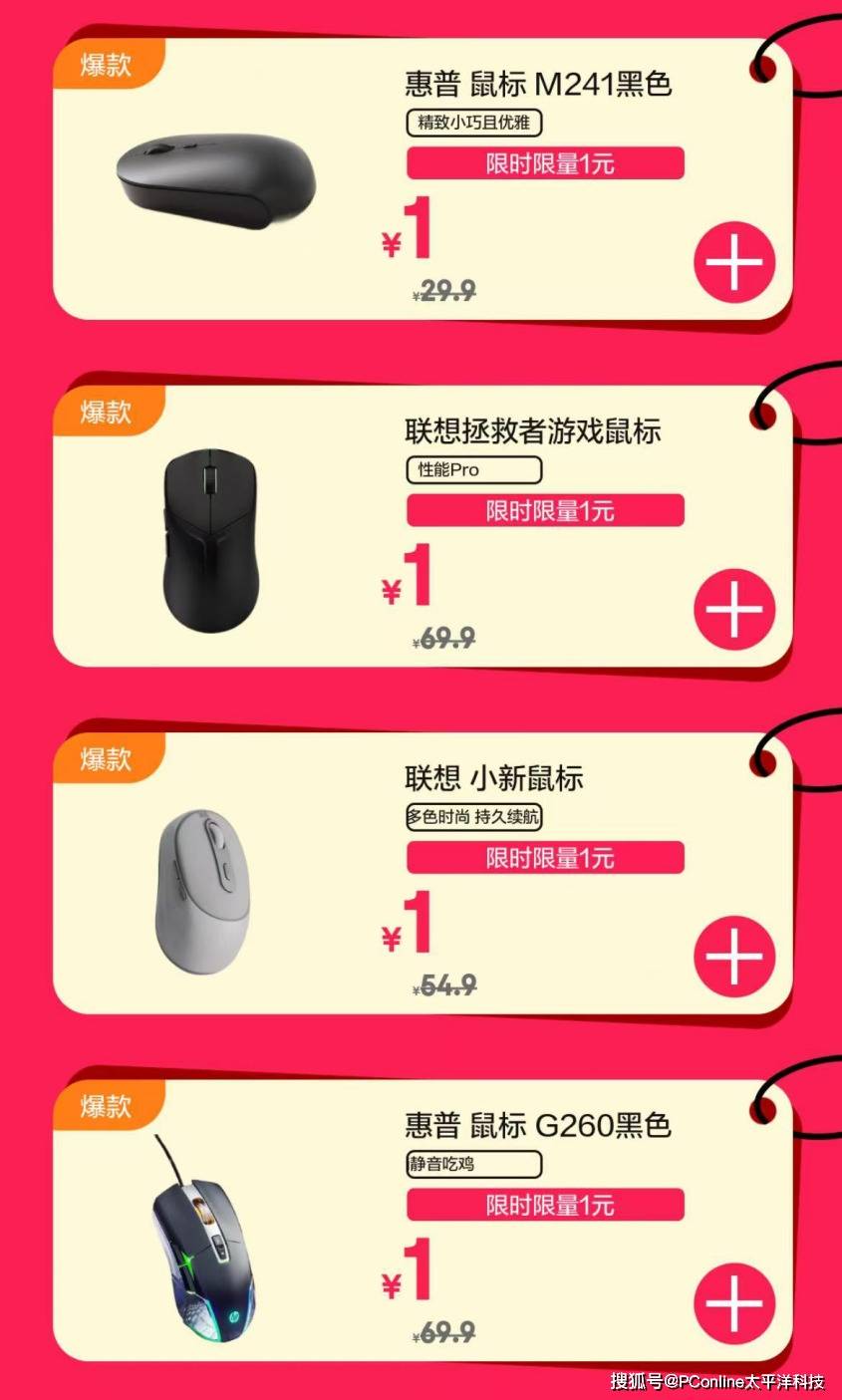The width and height of the screenshot is (842, 1400).
Task: Add 惠普 鼠标 M241黑色 with its plus button
Action: point(734,262)
